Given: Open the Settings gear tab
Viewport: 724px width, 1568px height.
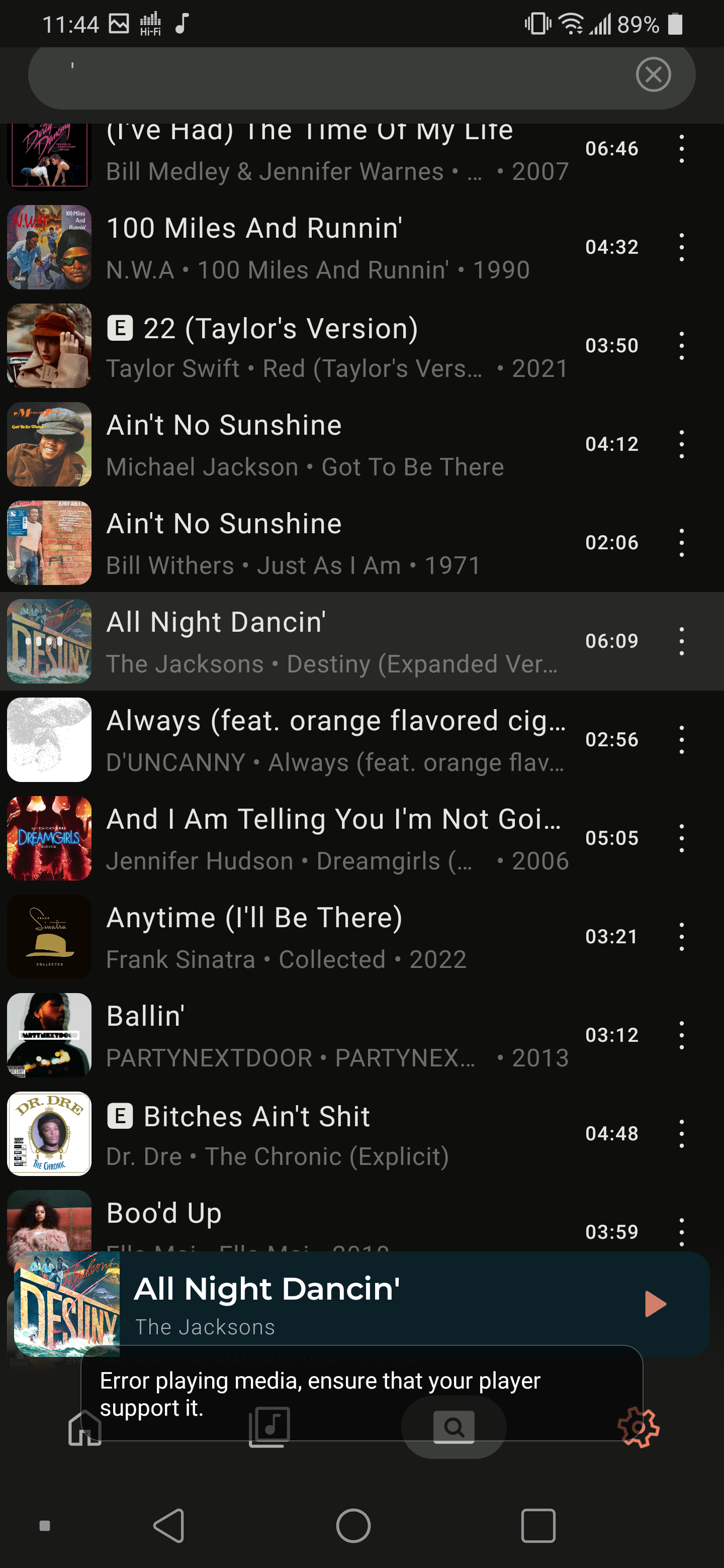Looking at the screenshot, I should point(638,1427).
